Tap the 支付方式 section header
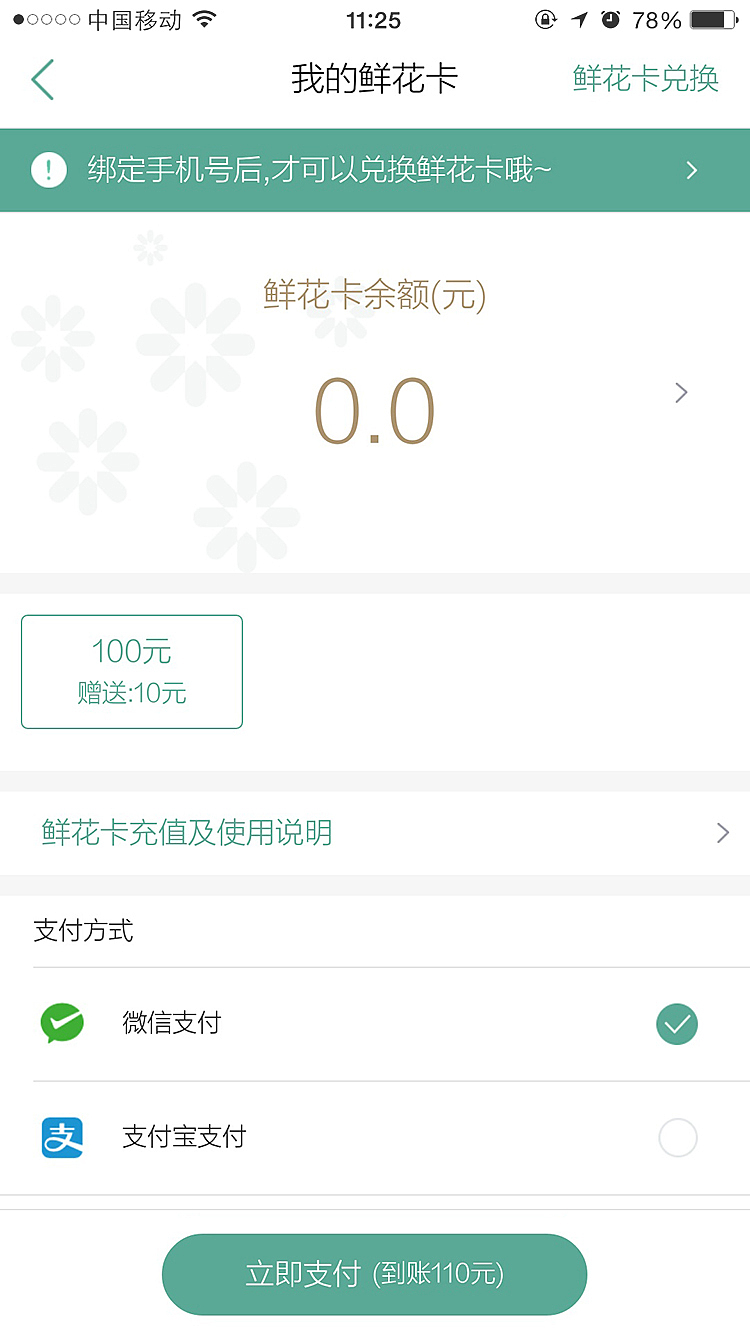Viewport: 750px width, 1334px height. click(x=85, y=931)
